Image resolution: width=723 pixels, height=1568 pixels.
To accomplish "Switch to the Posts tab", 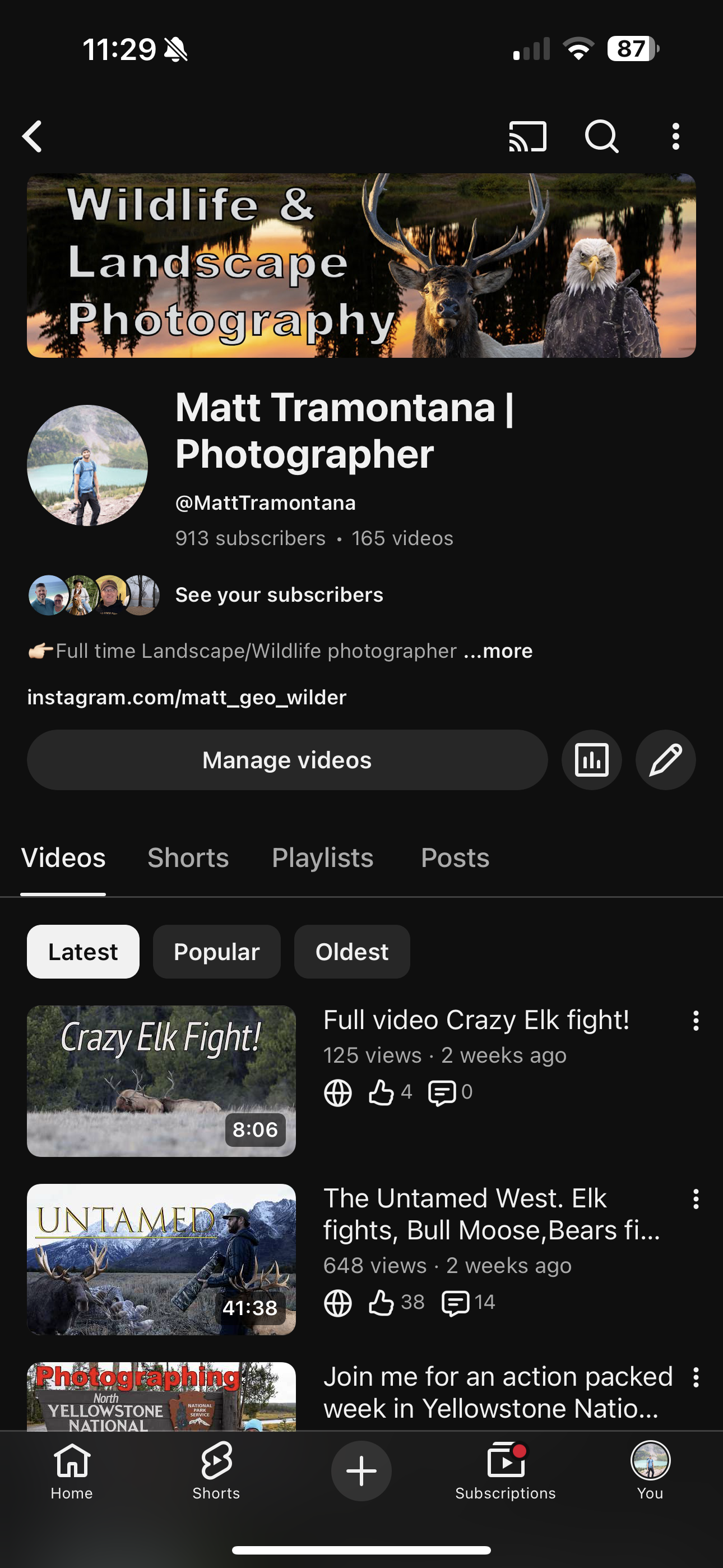I will pos(455,857).
